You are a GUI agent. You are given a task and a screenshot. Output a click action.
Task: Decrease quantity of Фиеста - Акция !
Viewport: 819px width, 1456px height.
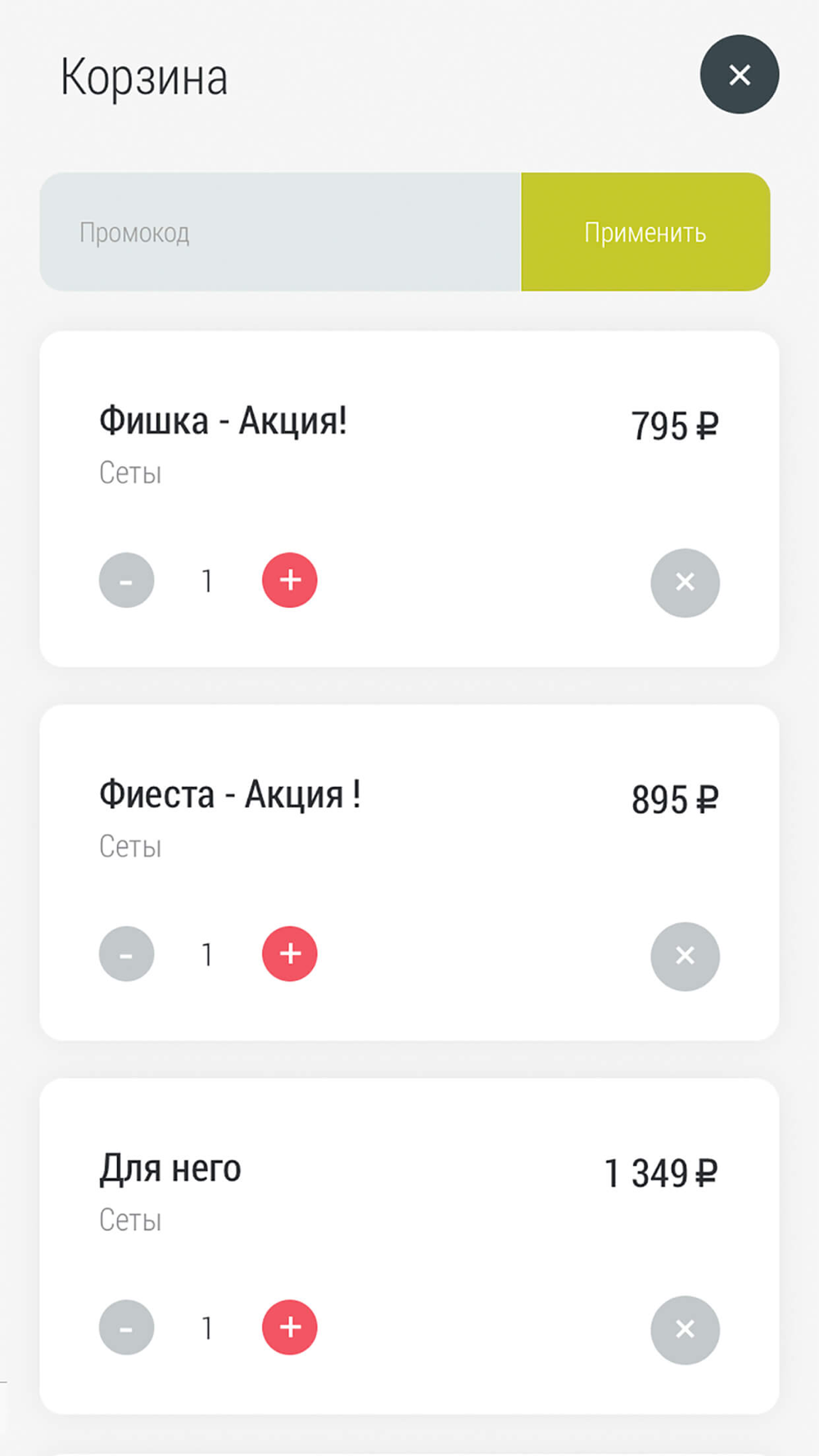coord(126,954)
